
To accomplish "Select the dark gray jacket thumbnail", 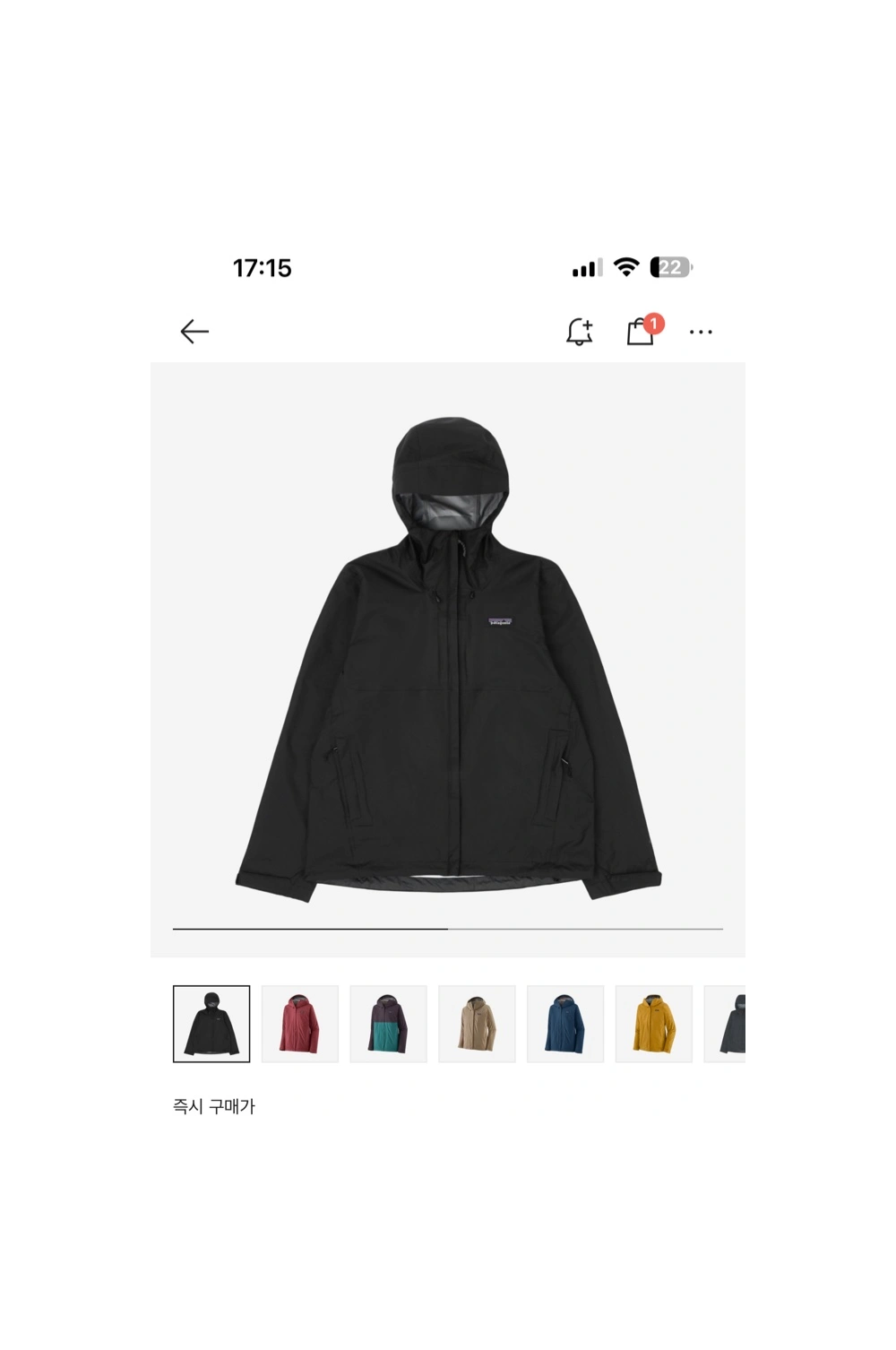I will (728, 1024).
